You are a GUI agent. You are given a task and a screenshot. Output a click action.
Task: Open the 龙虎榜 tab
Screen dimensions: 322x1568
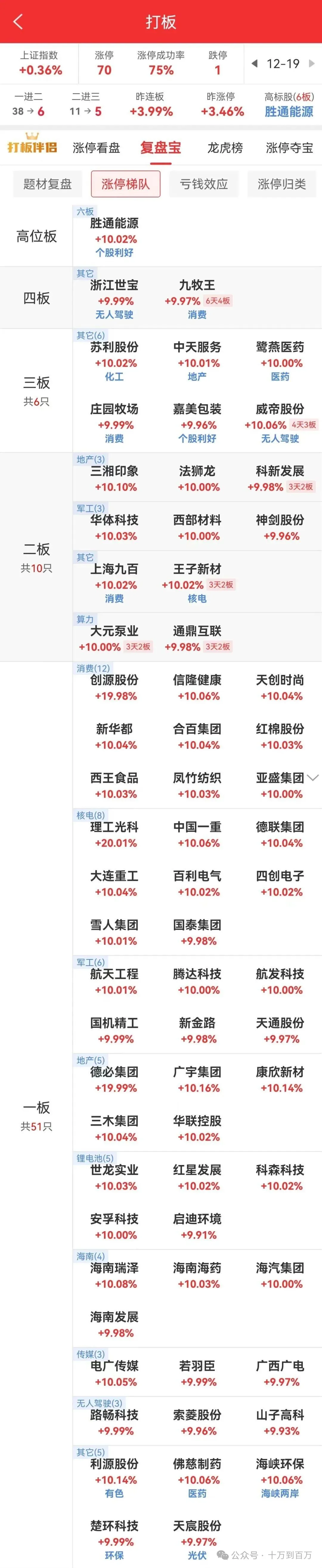pos(225,147)
